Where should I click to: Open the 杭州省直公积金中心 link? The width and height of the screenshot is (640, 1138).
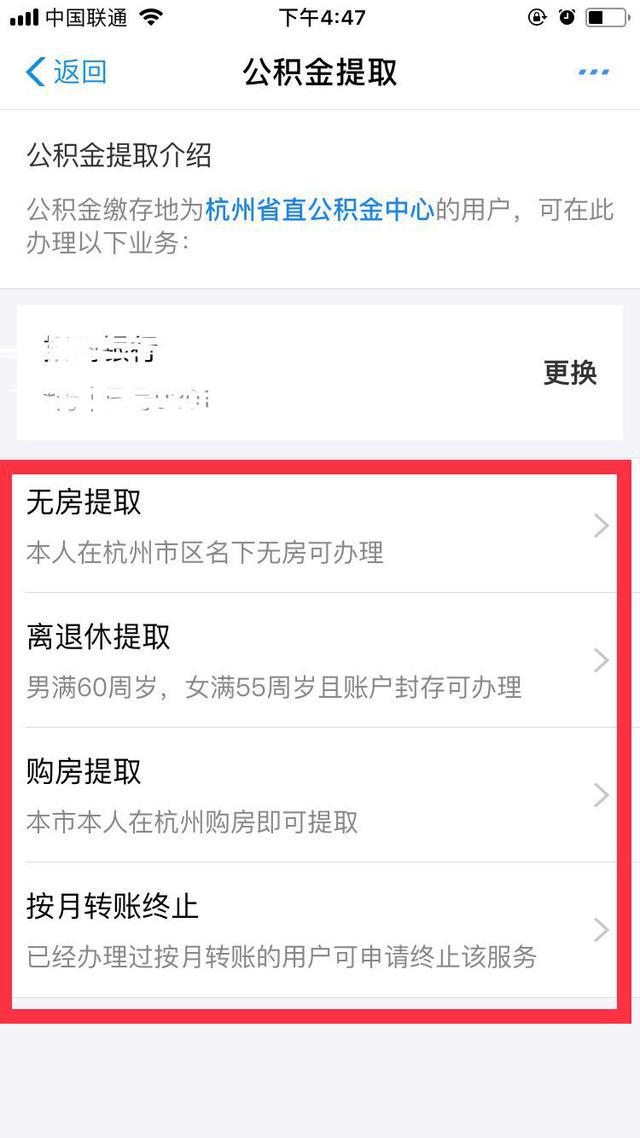(320, 210)
